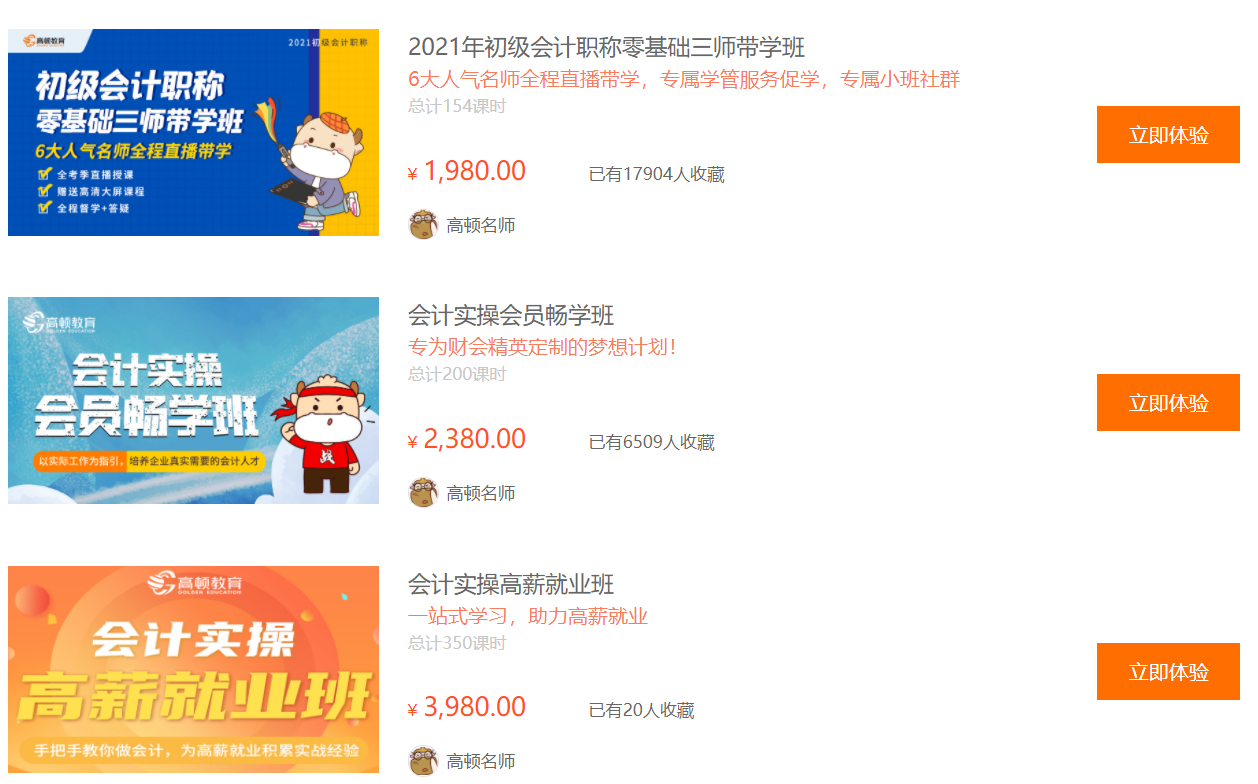Open the 会计实操高薪就业班 course banner
1258x784 pixels.
193,669
